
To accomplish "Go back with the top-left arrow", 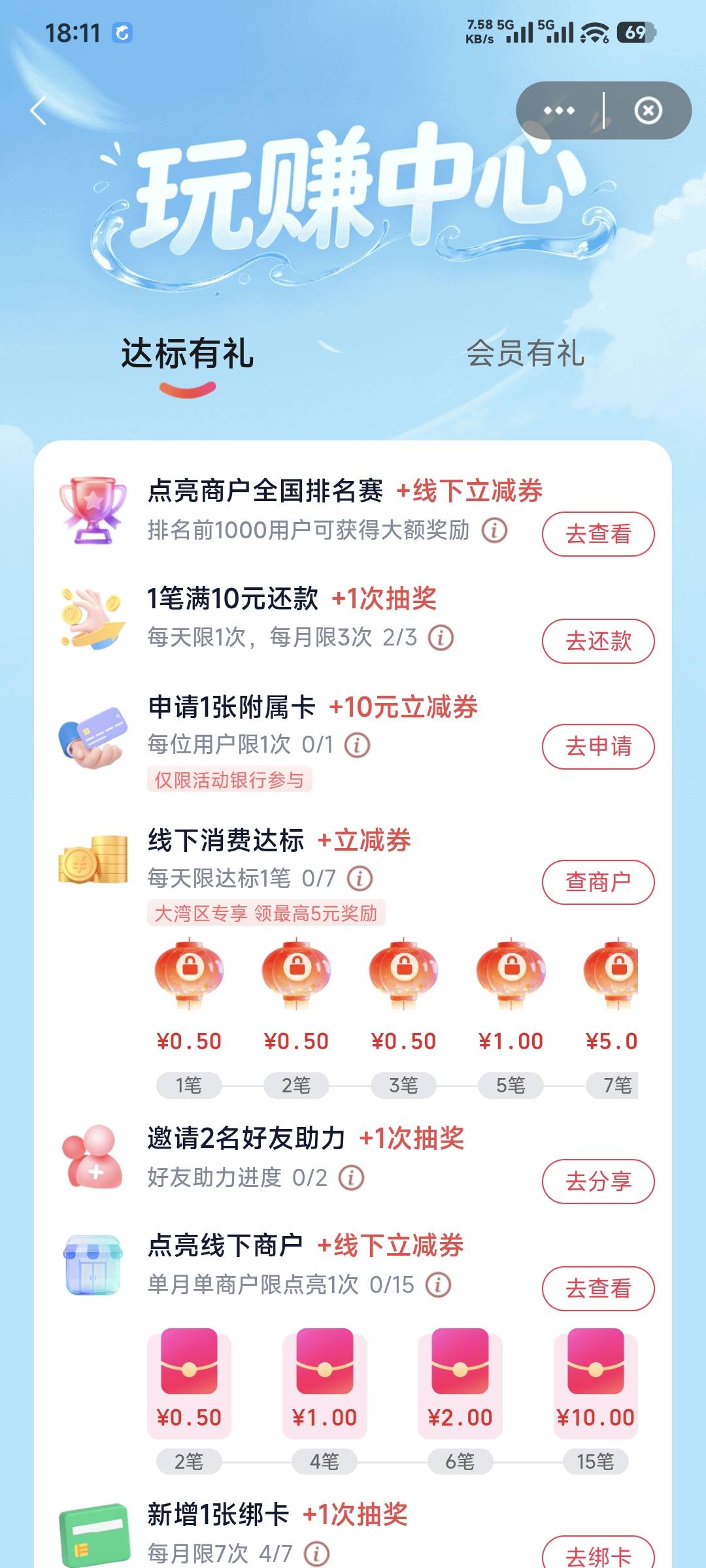I will [39, 110].
